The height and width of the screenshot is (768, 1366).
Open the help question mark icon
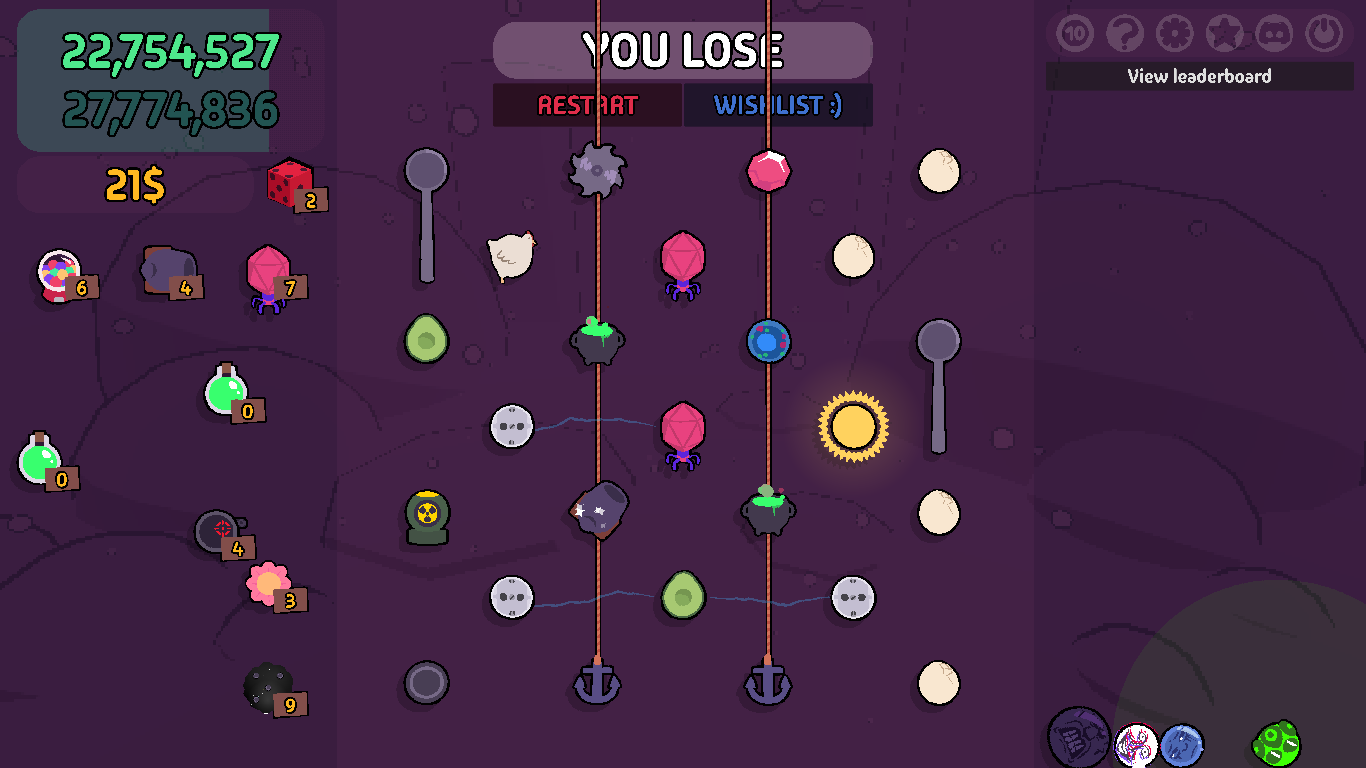pyautogui.click(x=1125, y=34)
